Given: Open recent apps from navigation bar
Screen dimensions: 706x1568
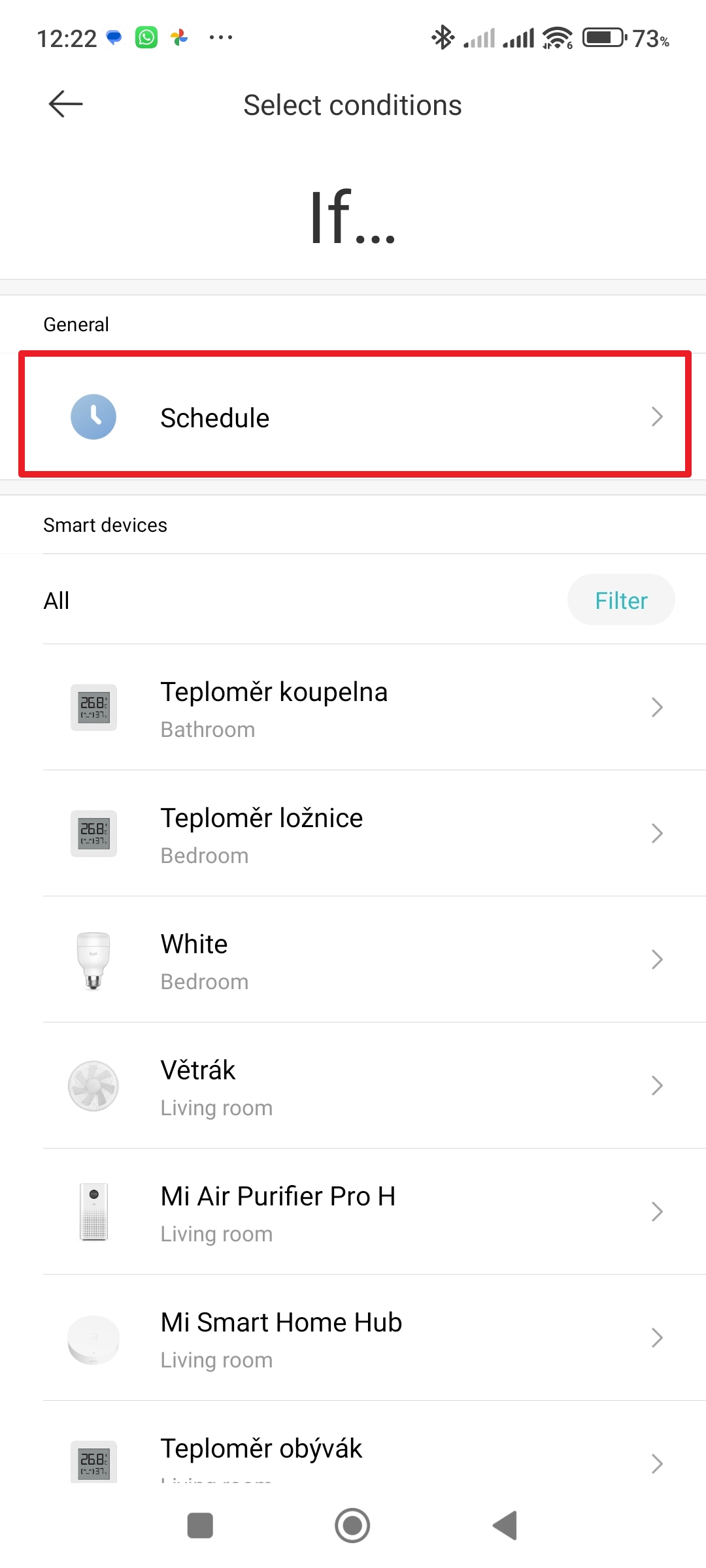Looking at the screenshot, I should [200, 1526].
